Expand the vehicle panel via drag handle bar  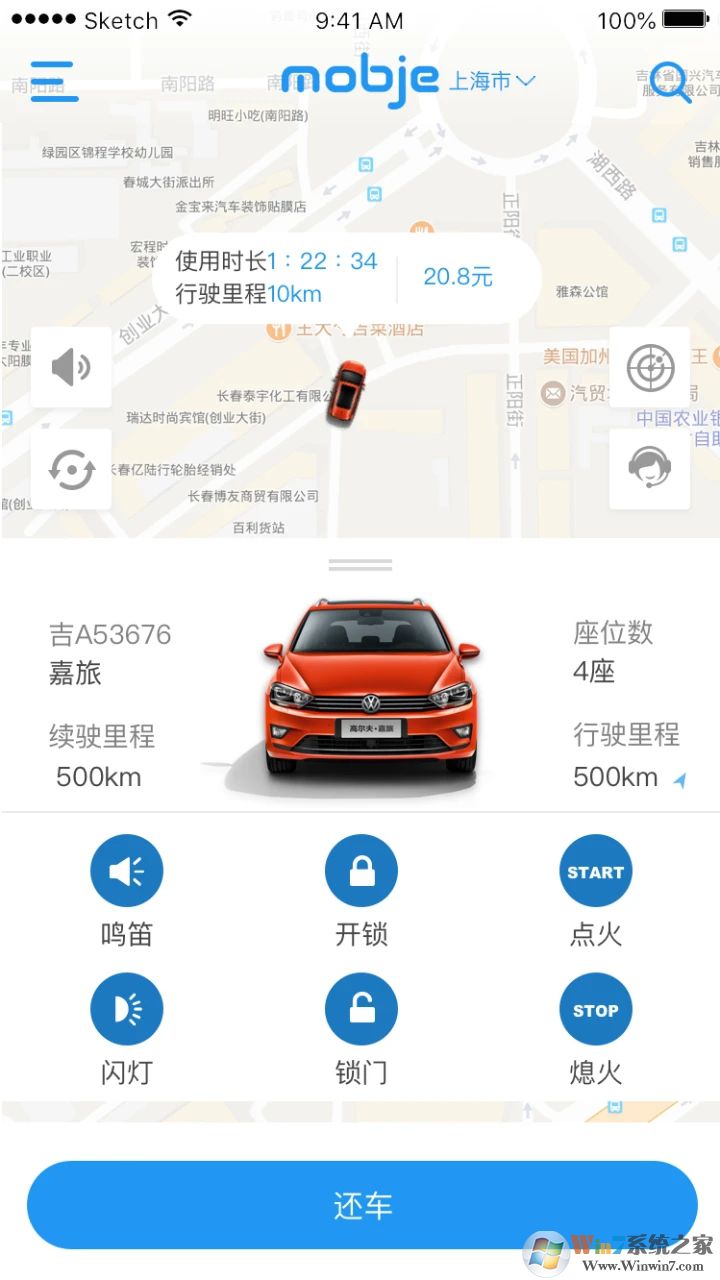point(360,564)
